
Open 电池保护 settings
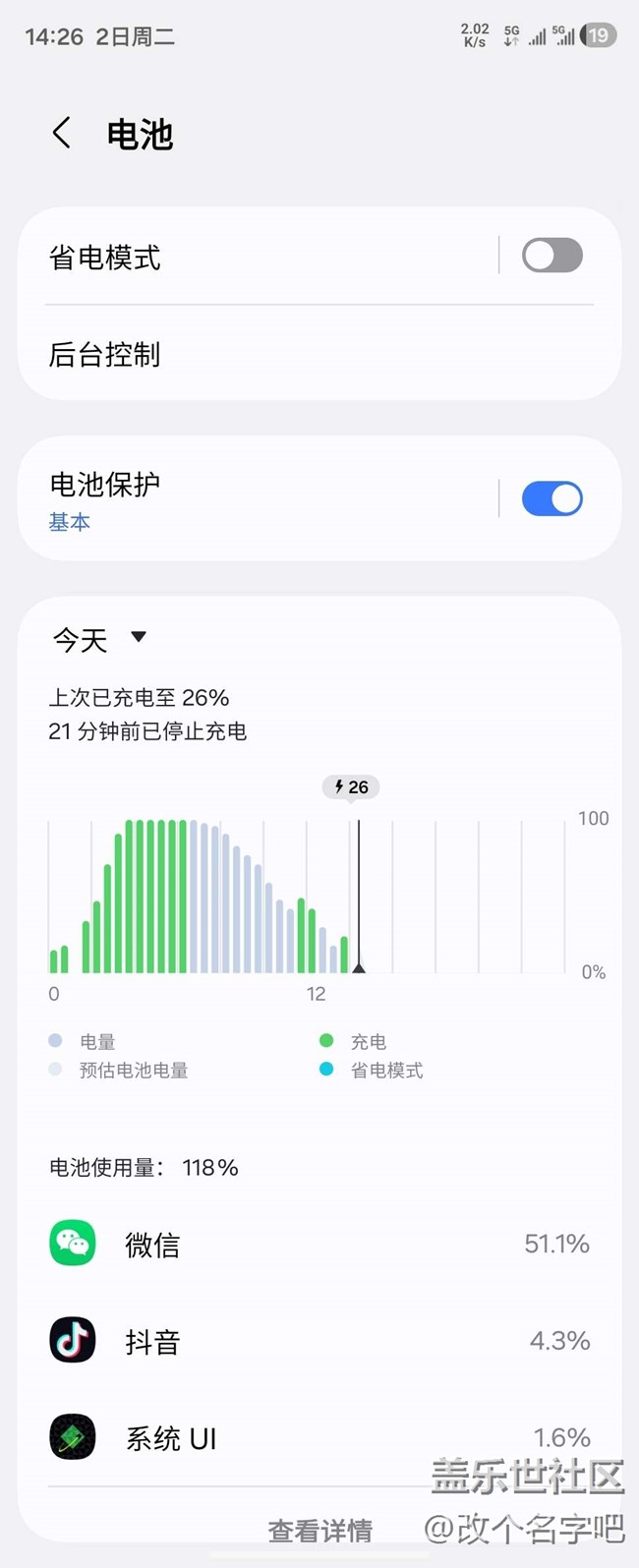tap(256, 498)
